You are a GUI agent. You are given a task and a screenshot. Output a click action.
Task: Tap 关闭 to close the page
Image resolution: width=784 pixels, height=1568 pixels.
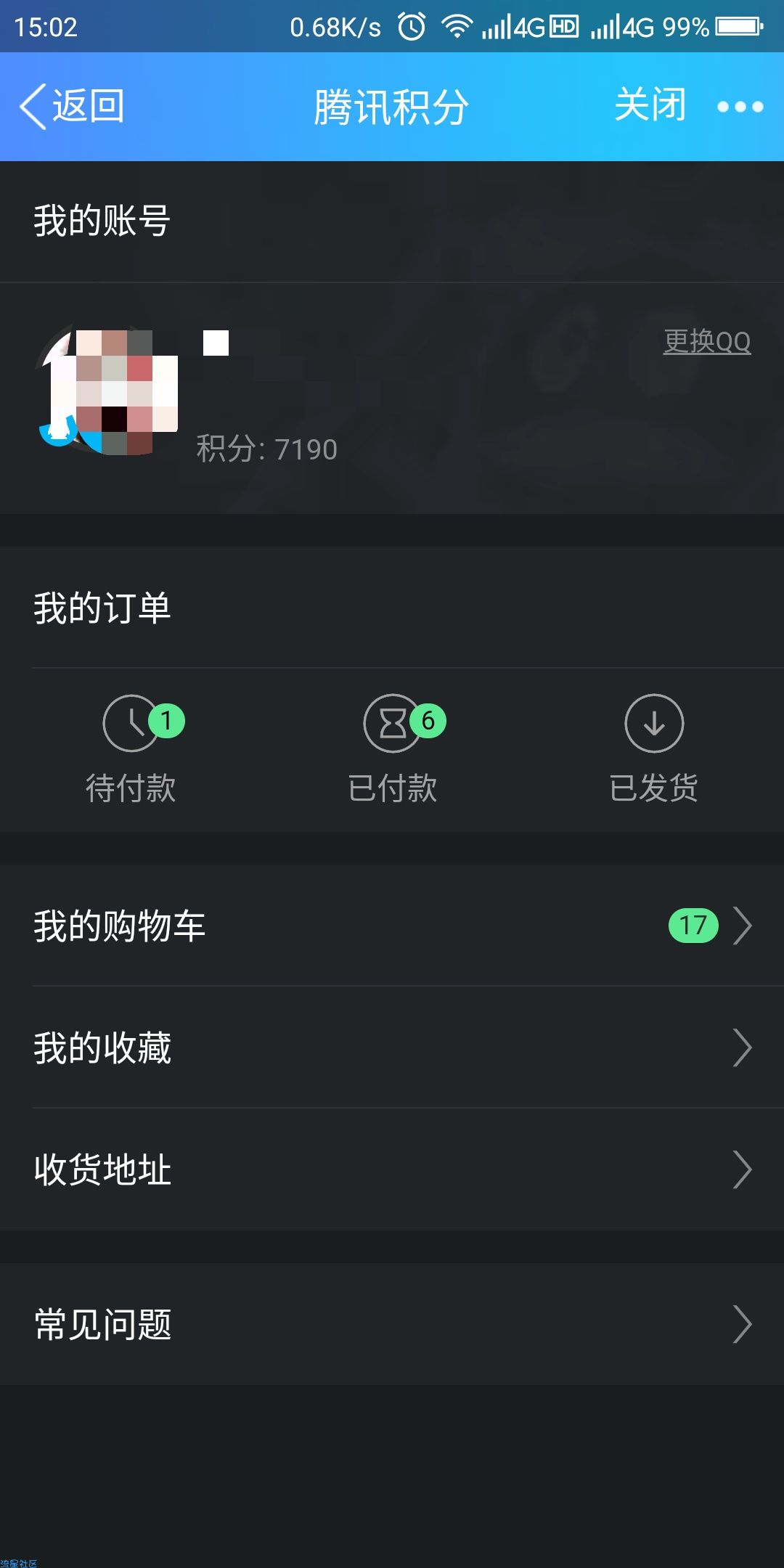coord(650,105)
